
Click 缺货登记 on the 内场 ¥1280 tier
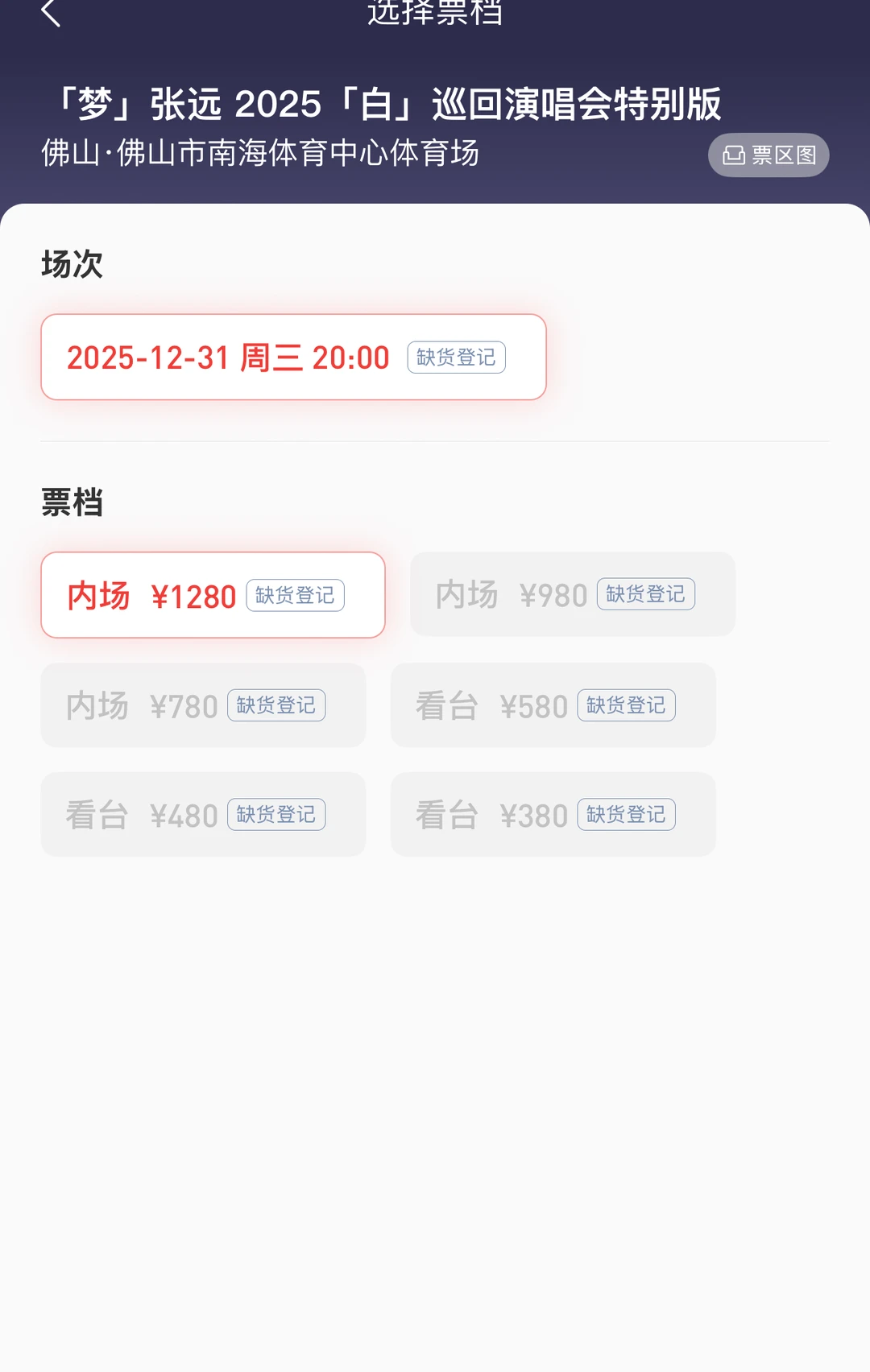coord(295,595)
